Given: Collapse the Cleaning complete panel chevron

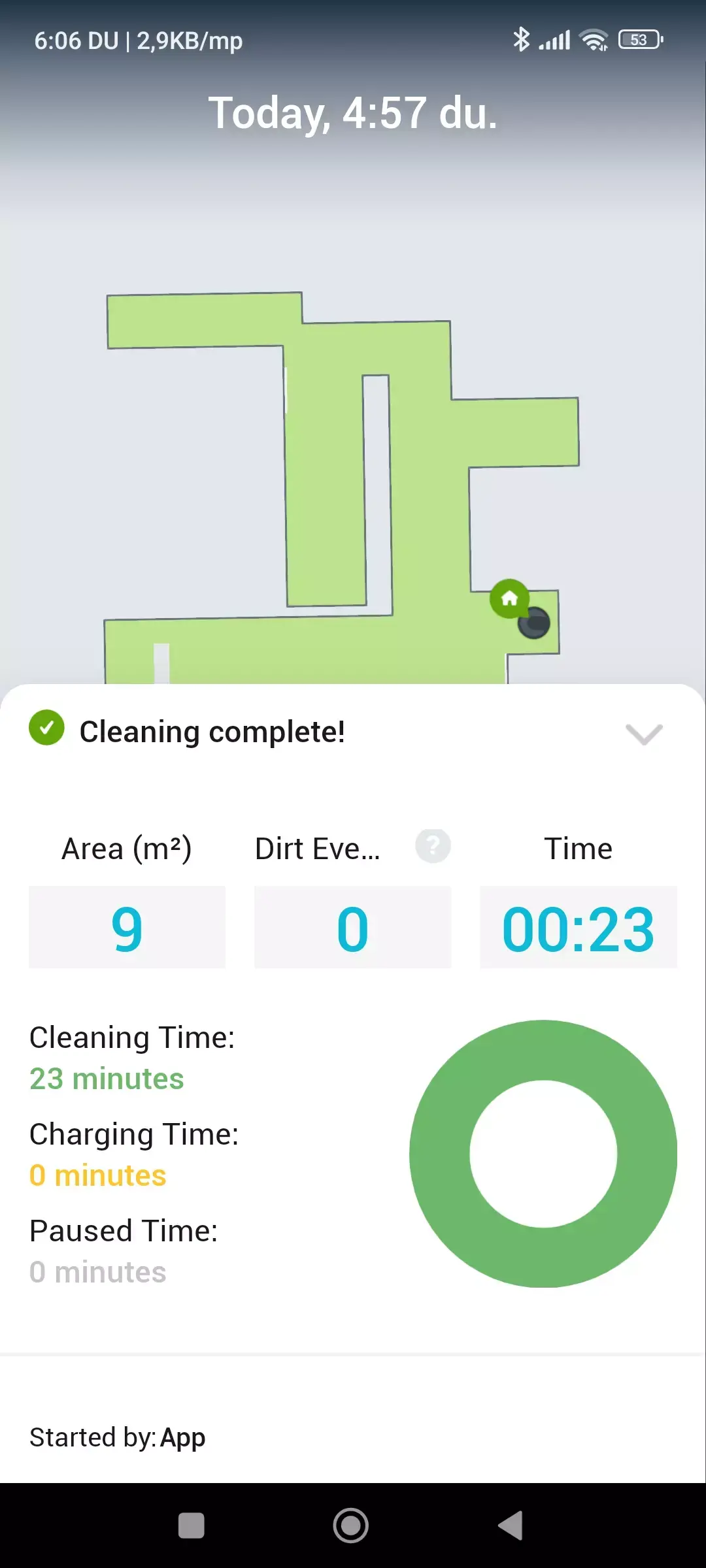Looking at the screenshot, I should click(644, 734).
